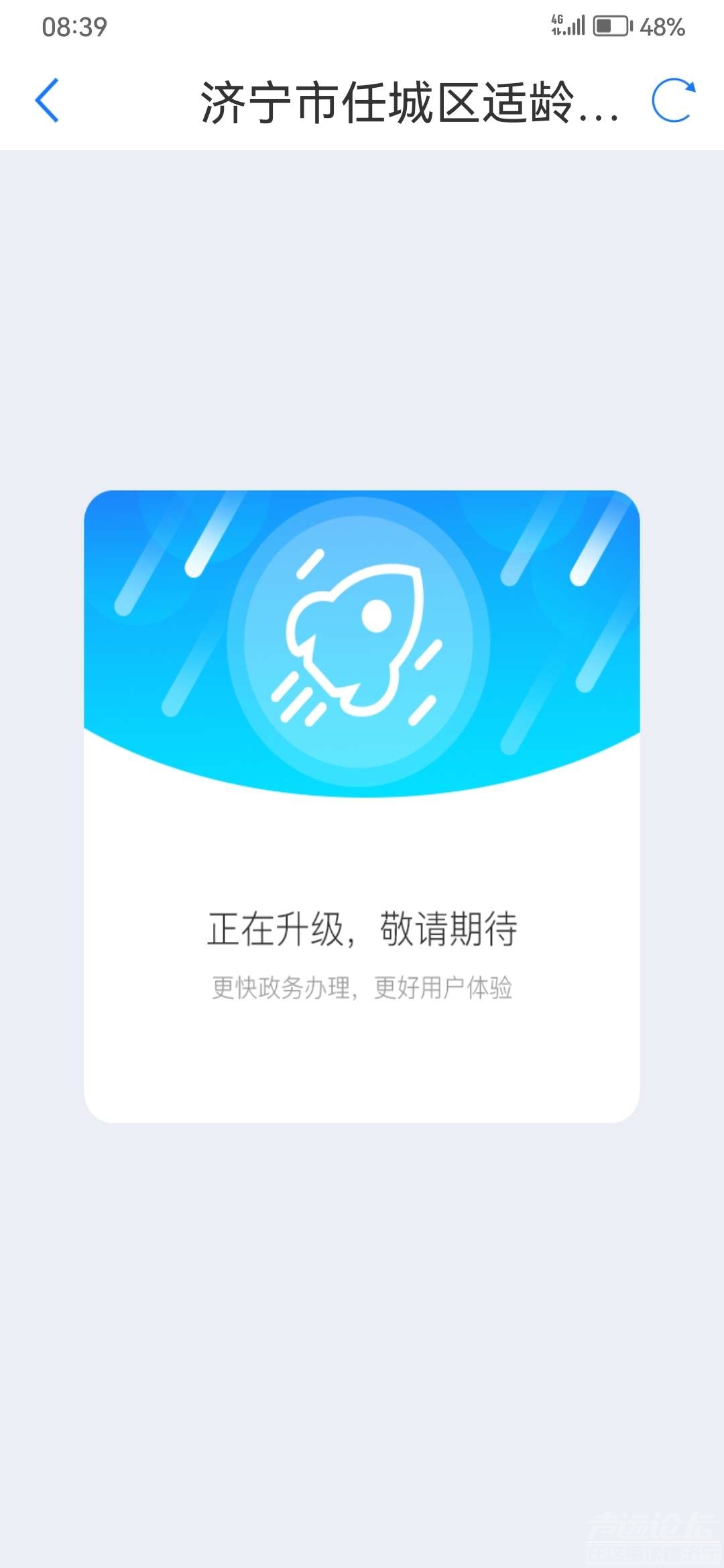The width and height of the screenshot is (724, 1568).
Task: Refresh the page with the reload icon
Action: click(673, 101)
